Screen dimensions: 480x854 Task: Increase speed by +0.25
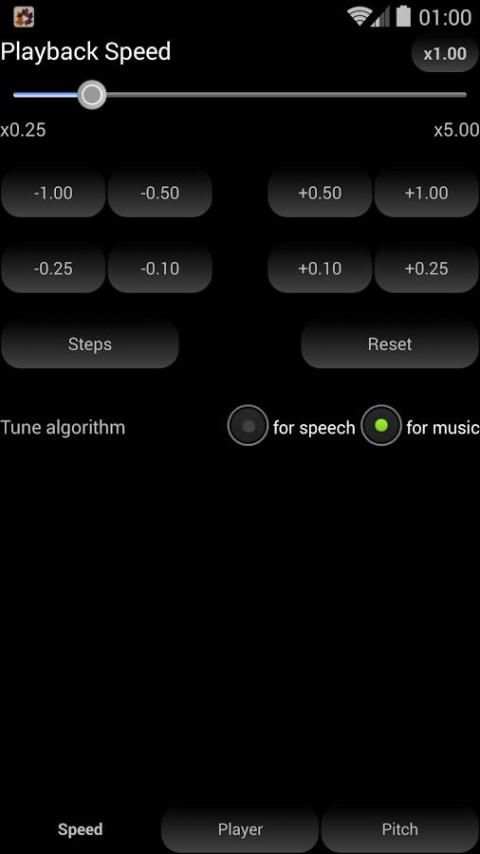(x=427, y=269)
